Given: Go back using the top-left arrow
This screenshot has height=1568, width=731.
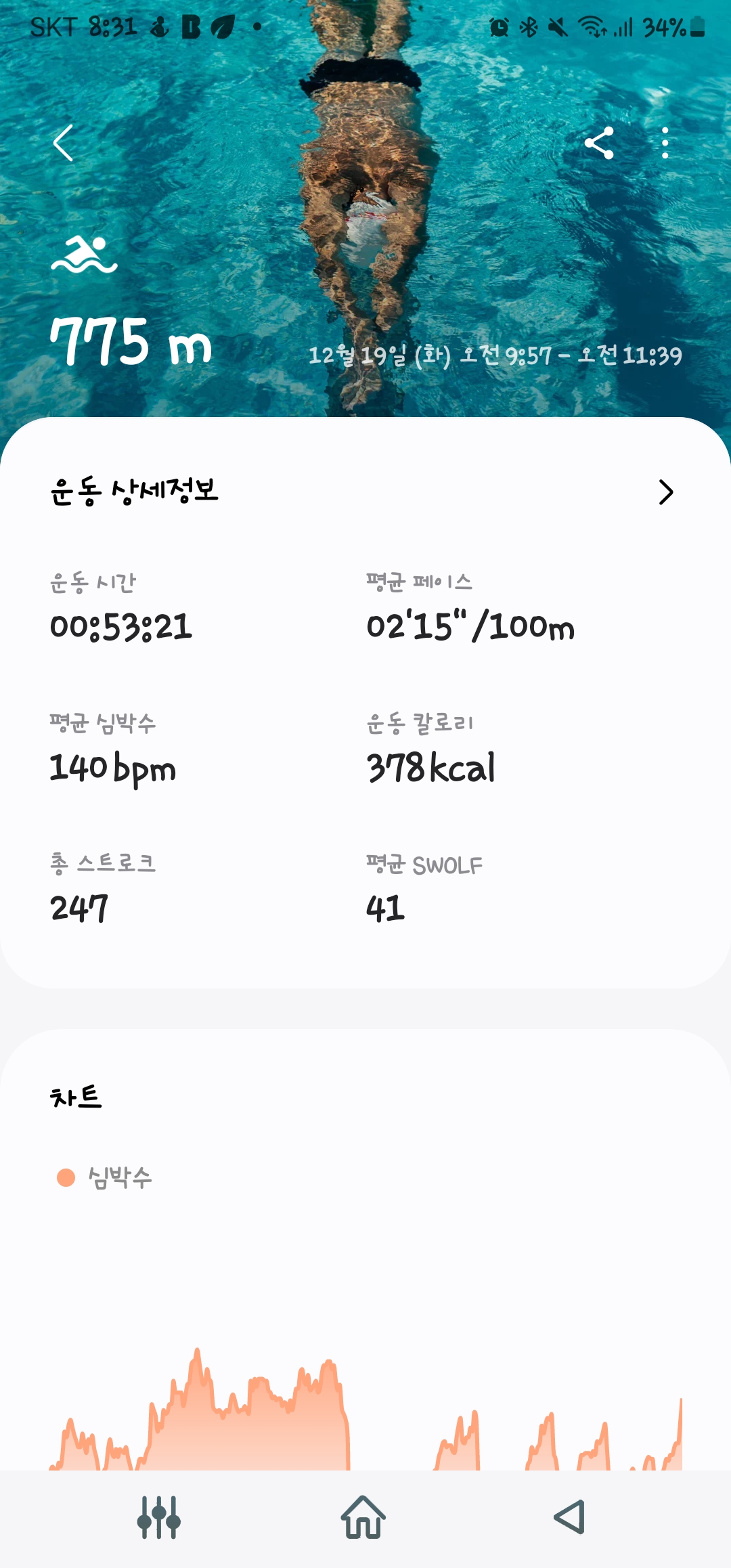Looking at the screenshot, I should [x=64, y=143].
